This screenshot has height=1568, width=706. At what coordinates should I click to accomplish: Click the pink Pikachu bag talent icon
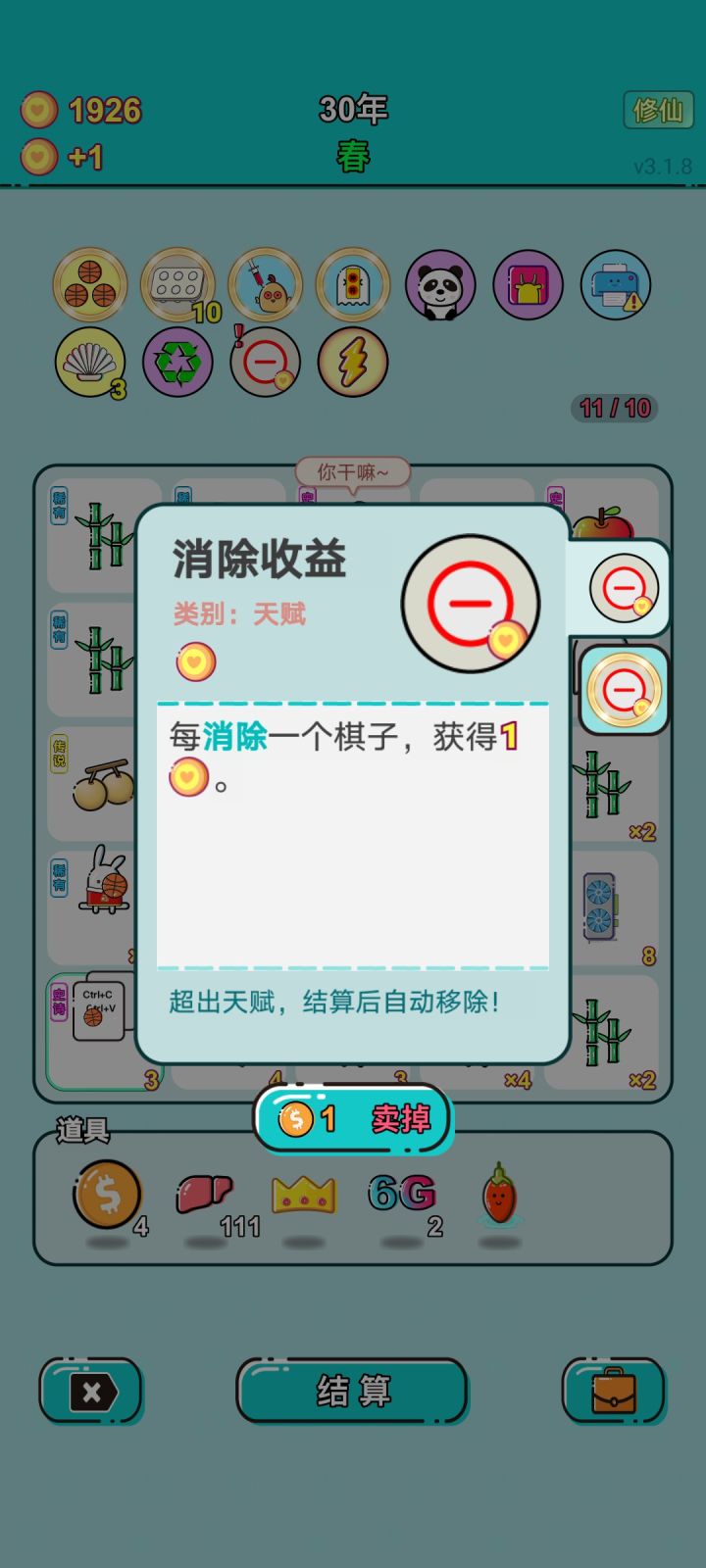(527, 284)
